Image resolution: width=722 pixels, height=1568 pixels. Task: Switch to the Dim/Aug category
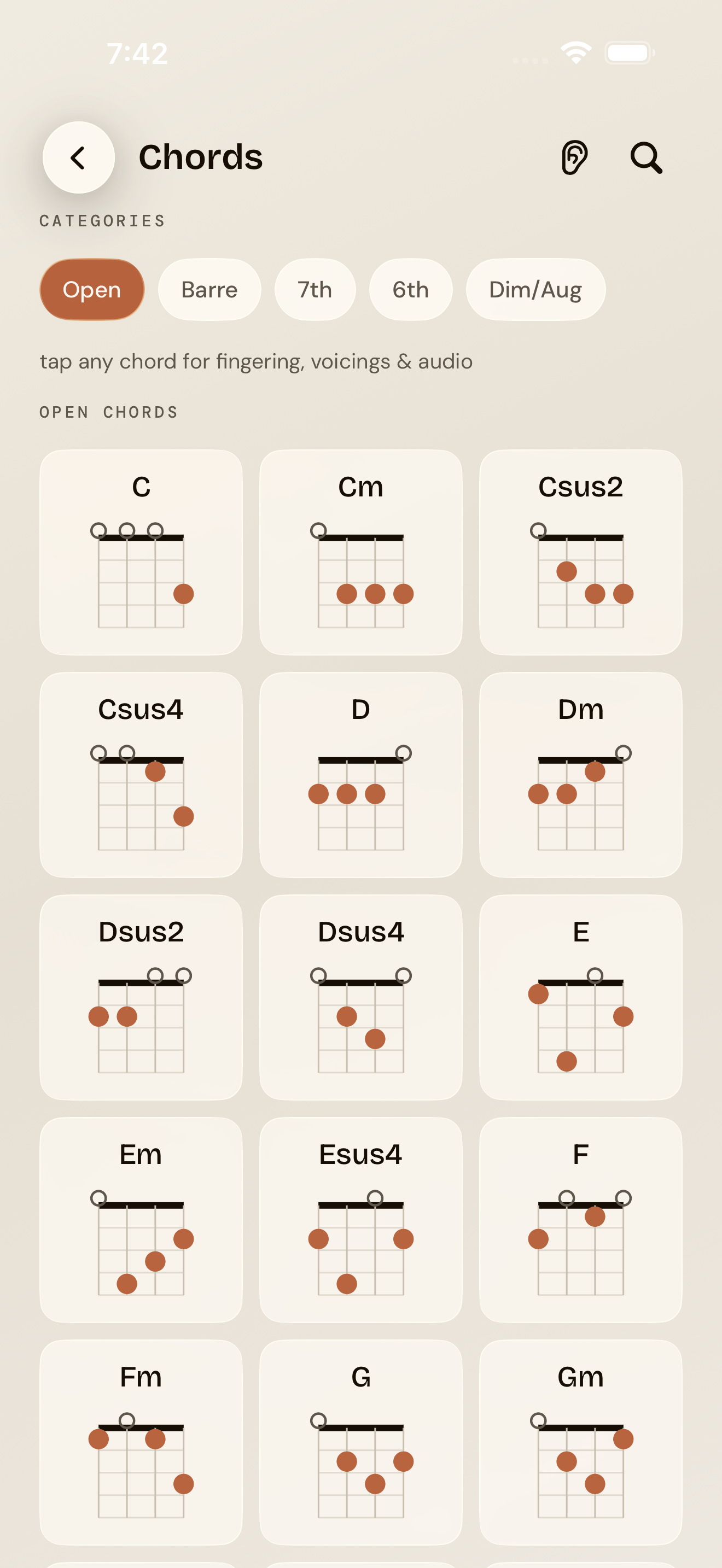(535, 290)
